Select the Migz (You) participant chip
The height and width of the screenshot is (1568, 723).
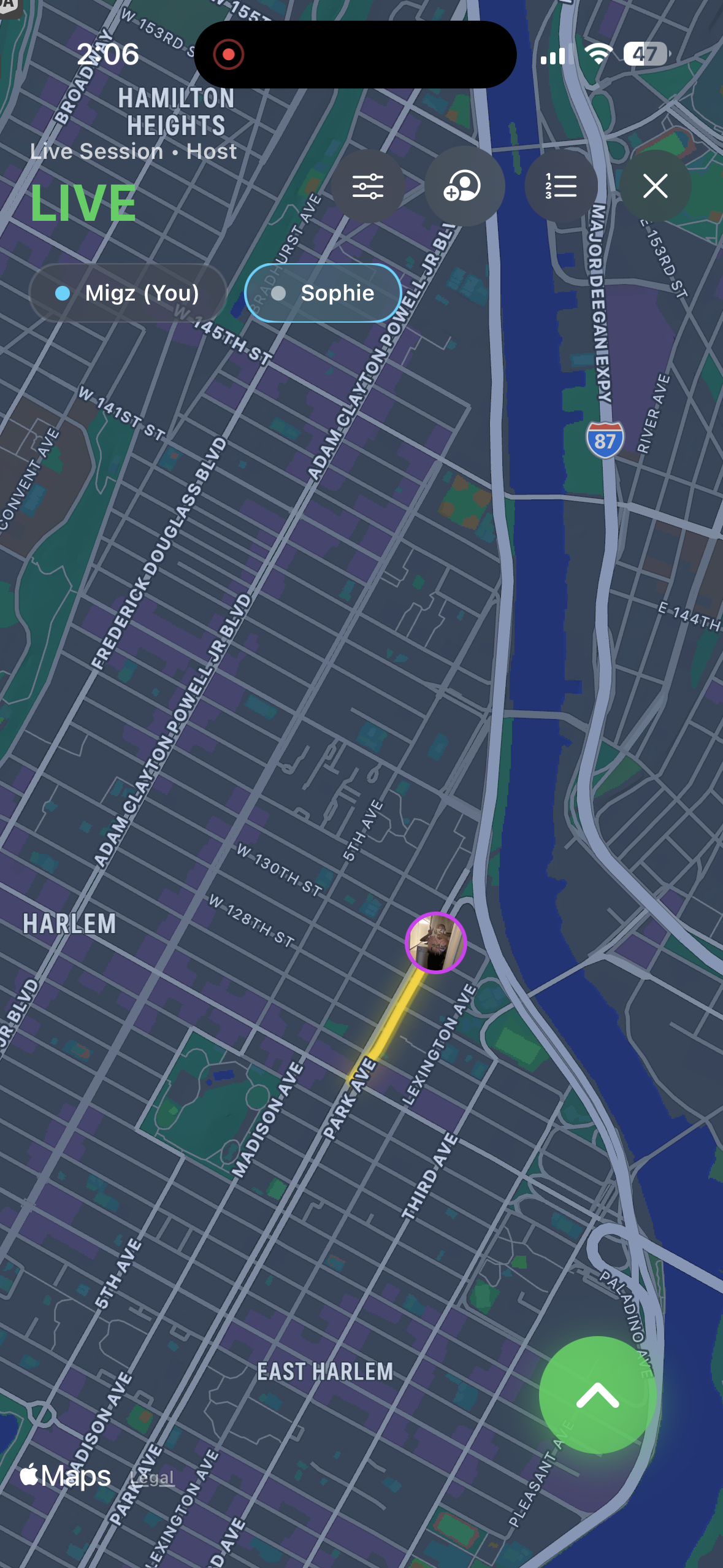click(128, 293)
